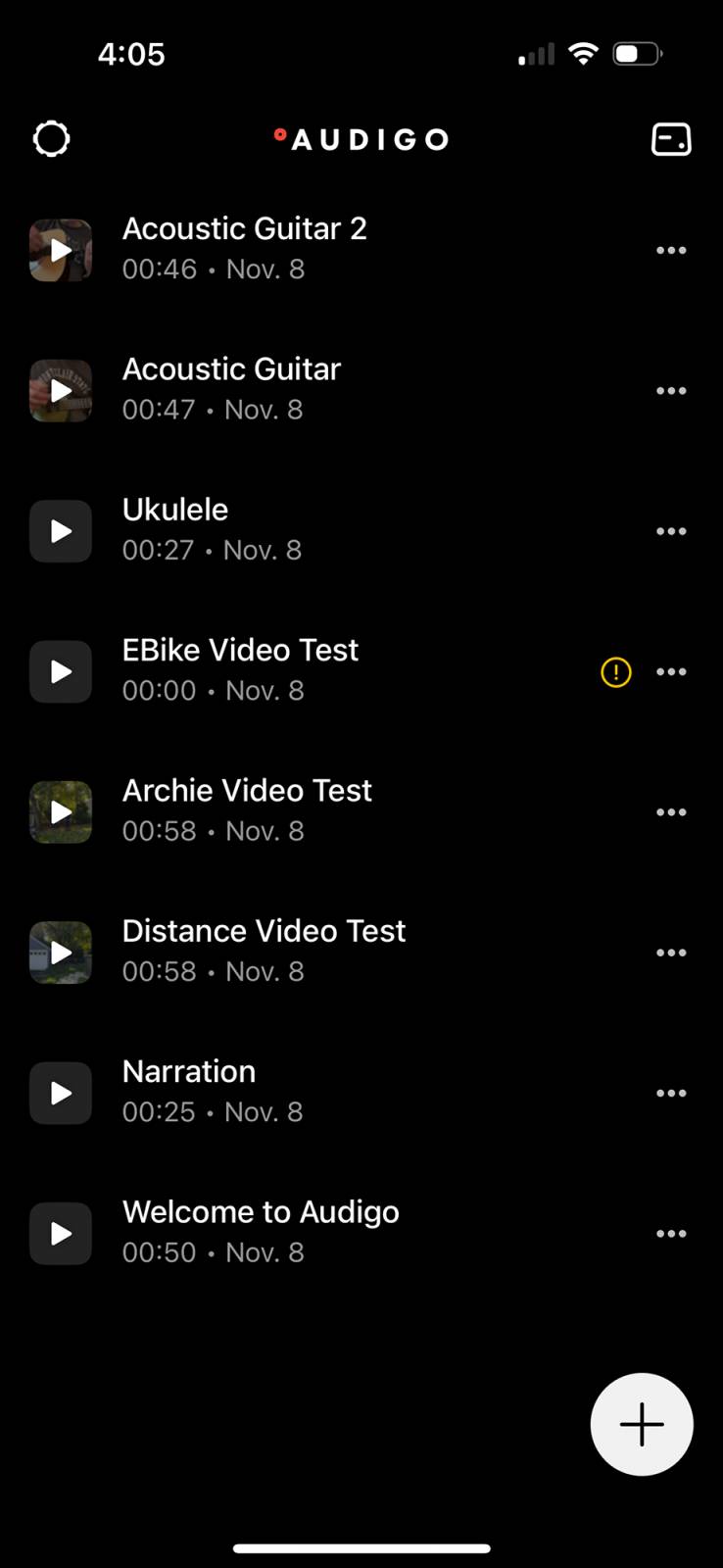The width and height of the screenshot is (723, 1568).
Task: Create a new recording with plus button
Action: pyautogui.click(x=642, y=1424)
